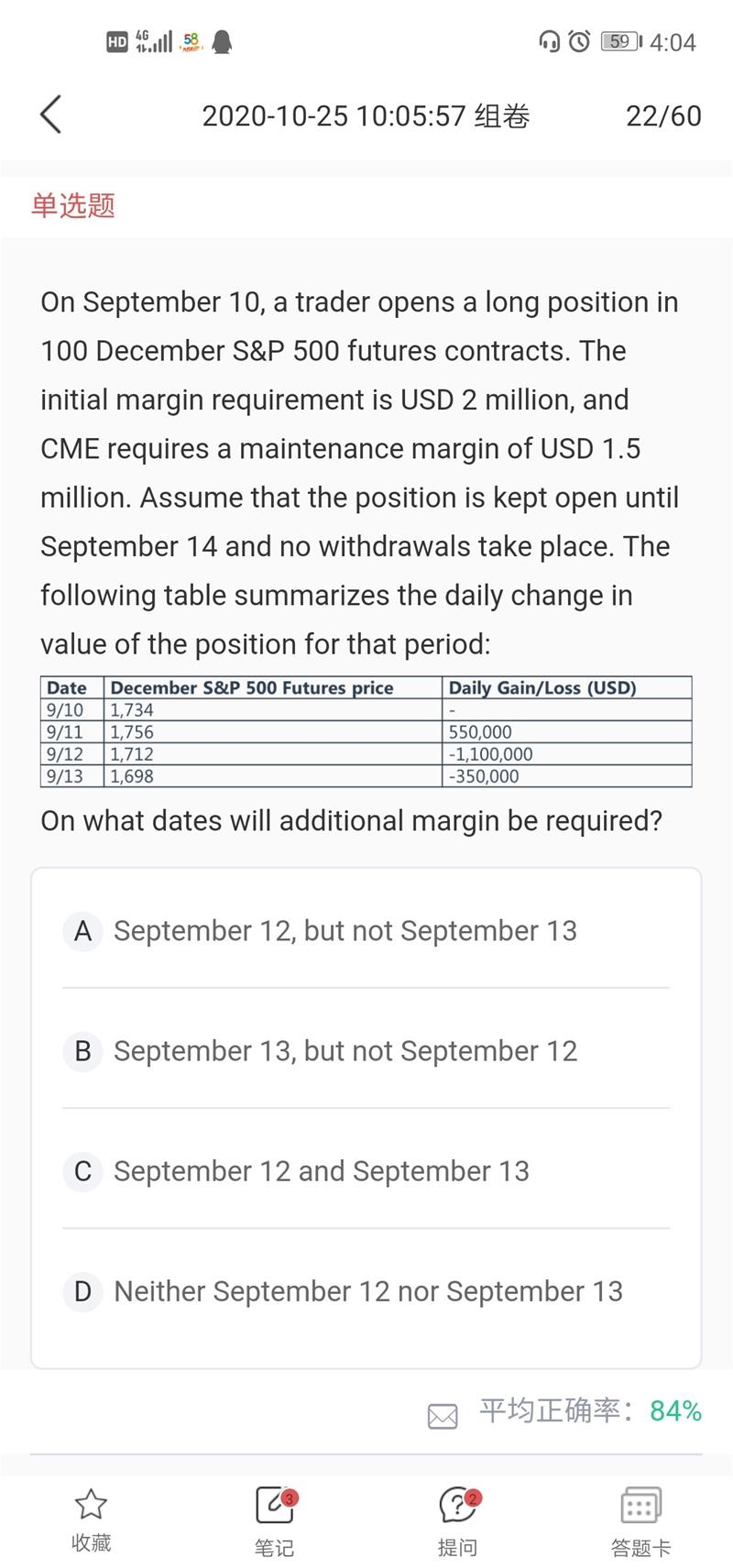733x1568 pixels.
Task: Select answer A: September 12, but not September 13
Action: [345, 931]
